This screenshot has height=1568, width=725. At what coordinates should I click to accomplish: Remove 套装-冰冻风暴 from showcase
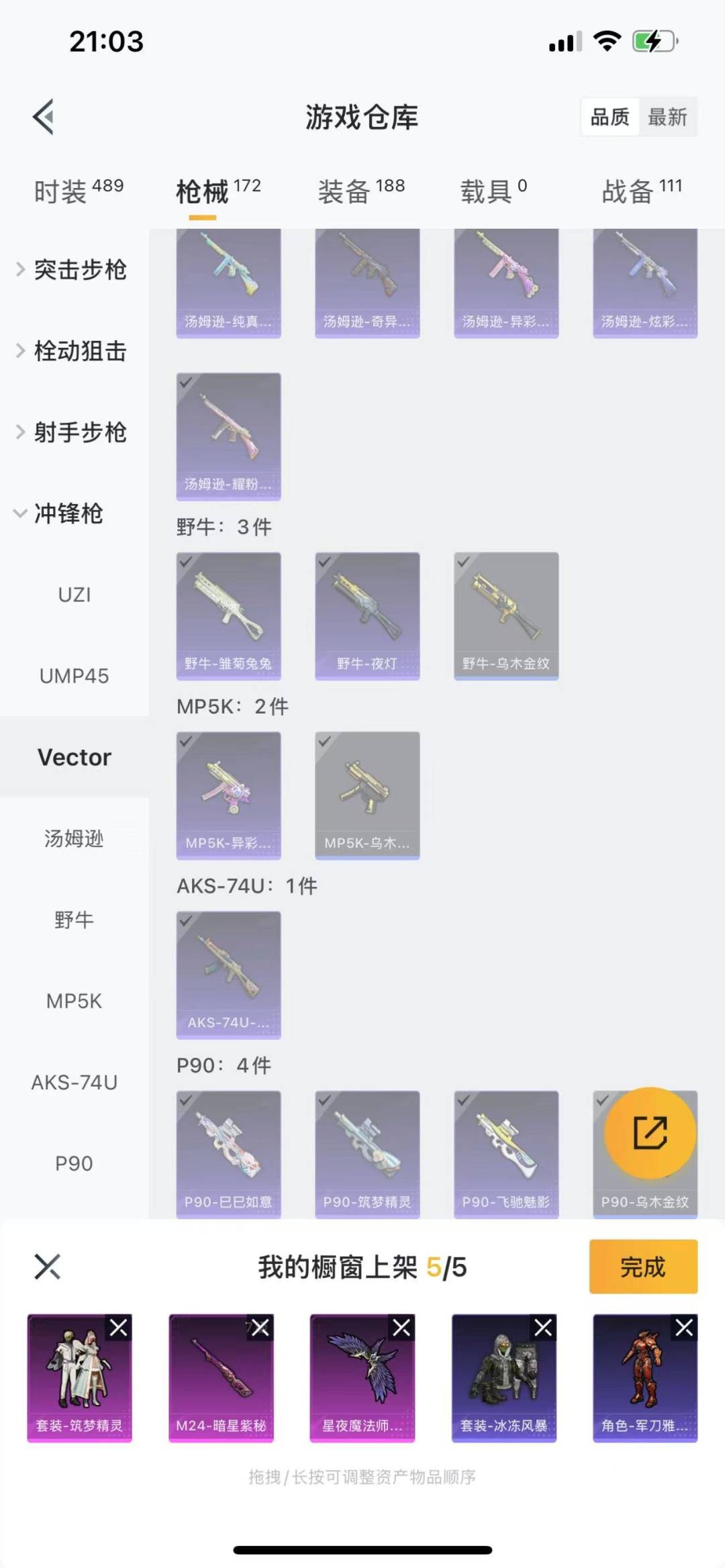[x=543, y=1327]
